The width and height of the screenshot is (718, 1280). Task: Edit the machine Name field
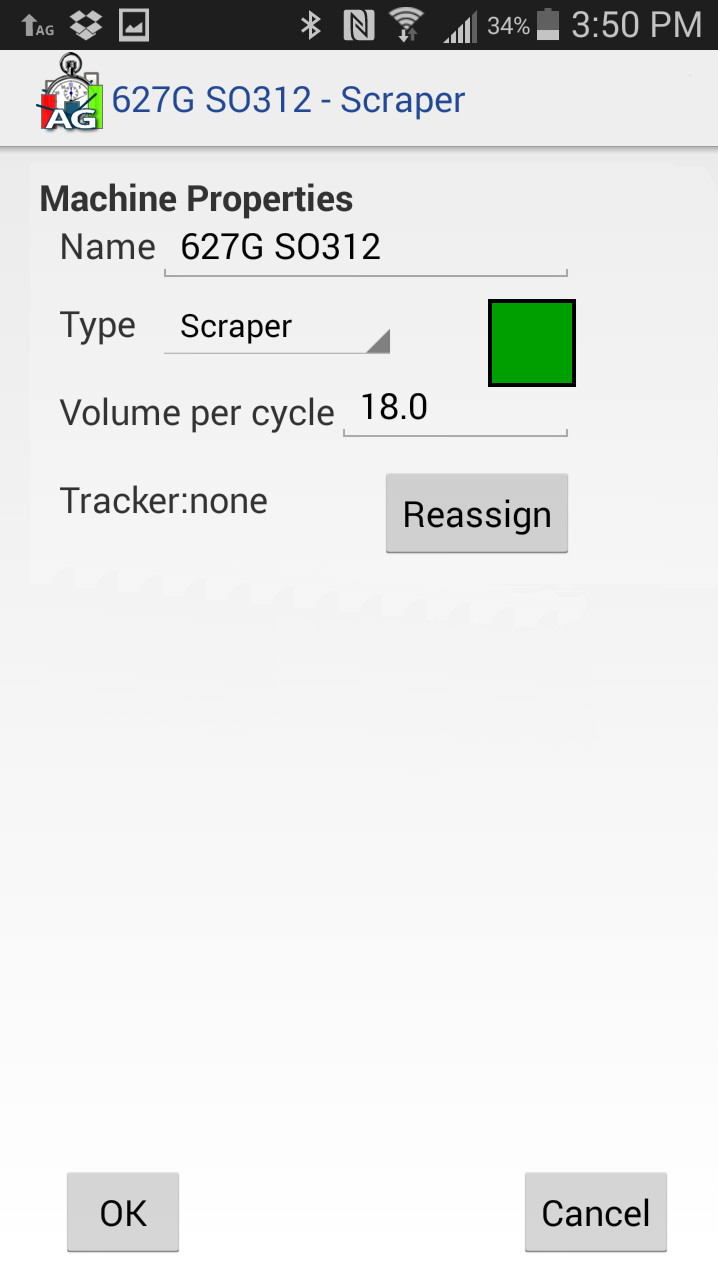click(x=365, y=248)
